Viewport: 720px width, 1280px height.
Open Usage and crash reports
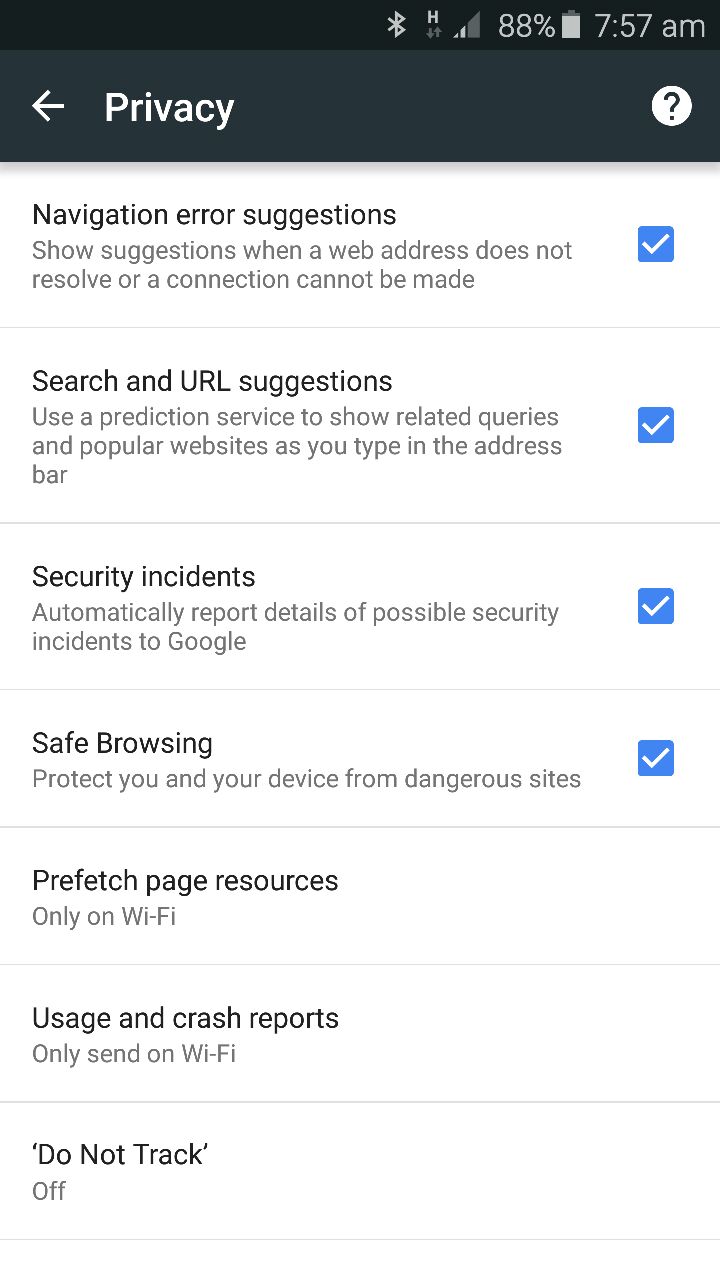tap(360, 1034)
